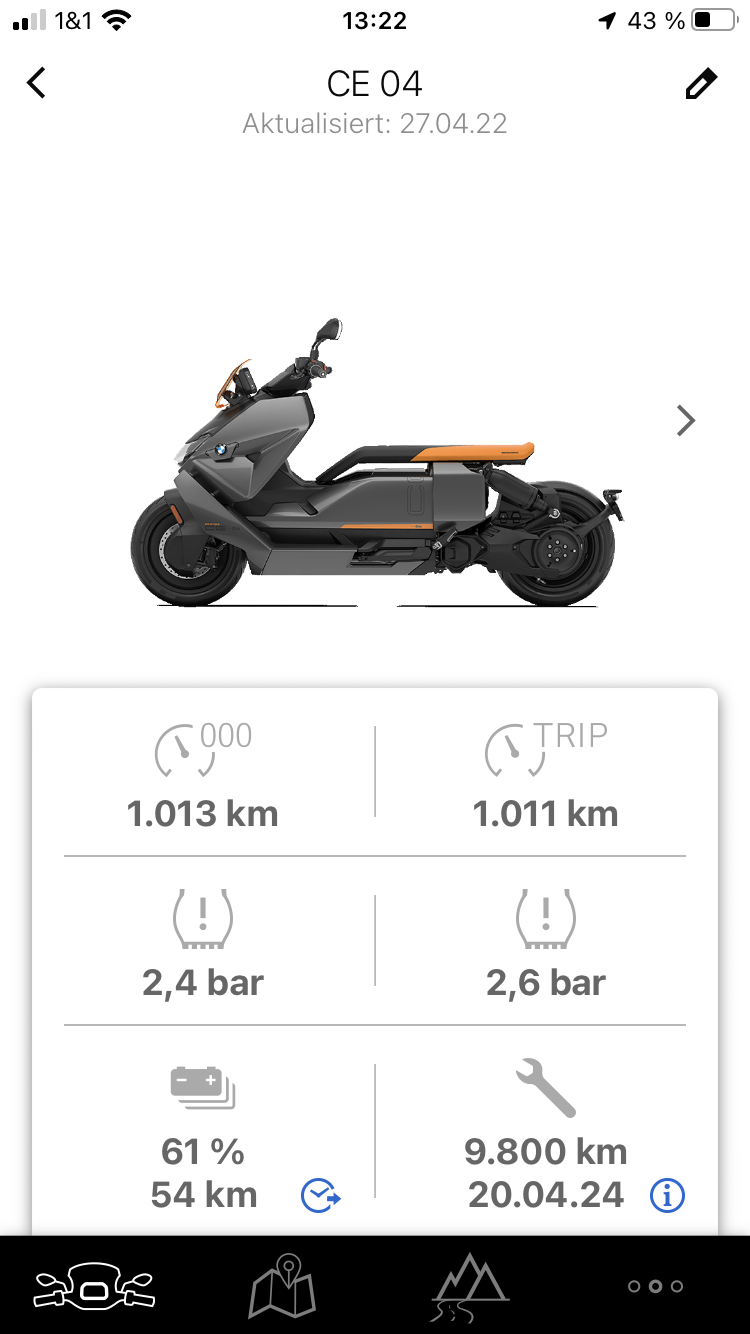This screenshot has height=1334, width=750.
Task: Open service info icon next to 20.04.24
Action: pyautogui.click(x=667, y=1195)
